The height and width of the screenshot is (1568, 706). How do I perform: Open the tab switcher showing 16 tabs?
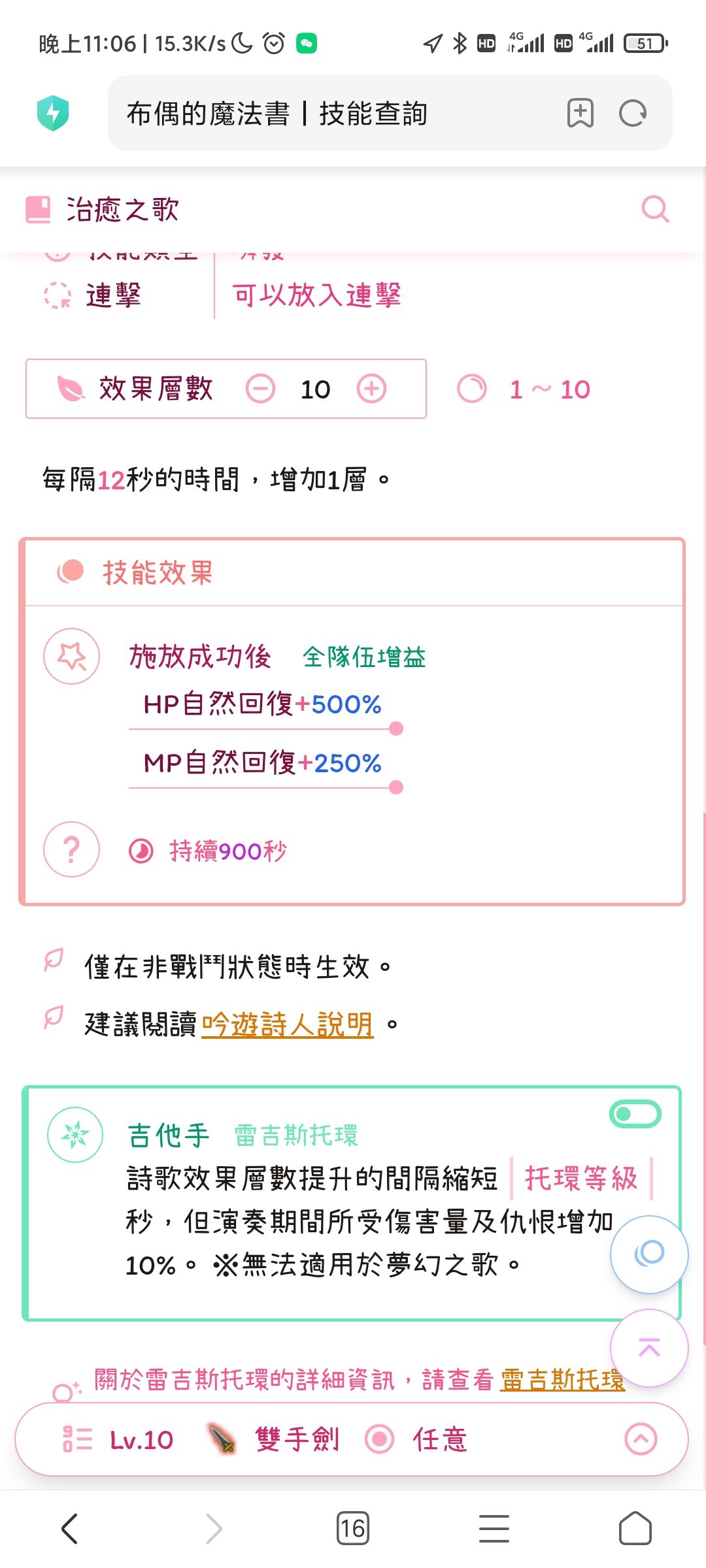coord(353,1527)
